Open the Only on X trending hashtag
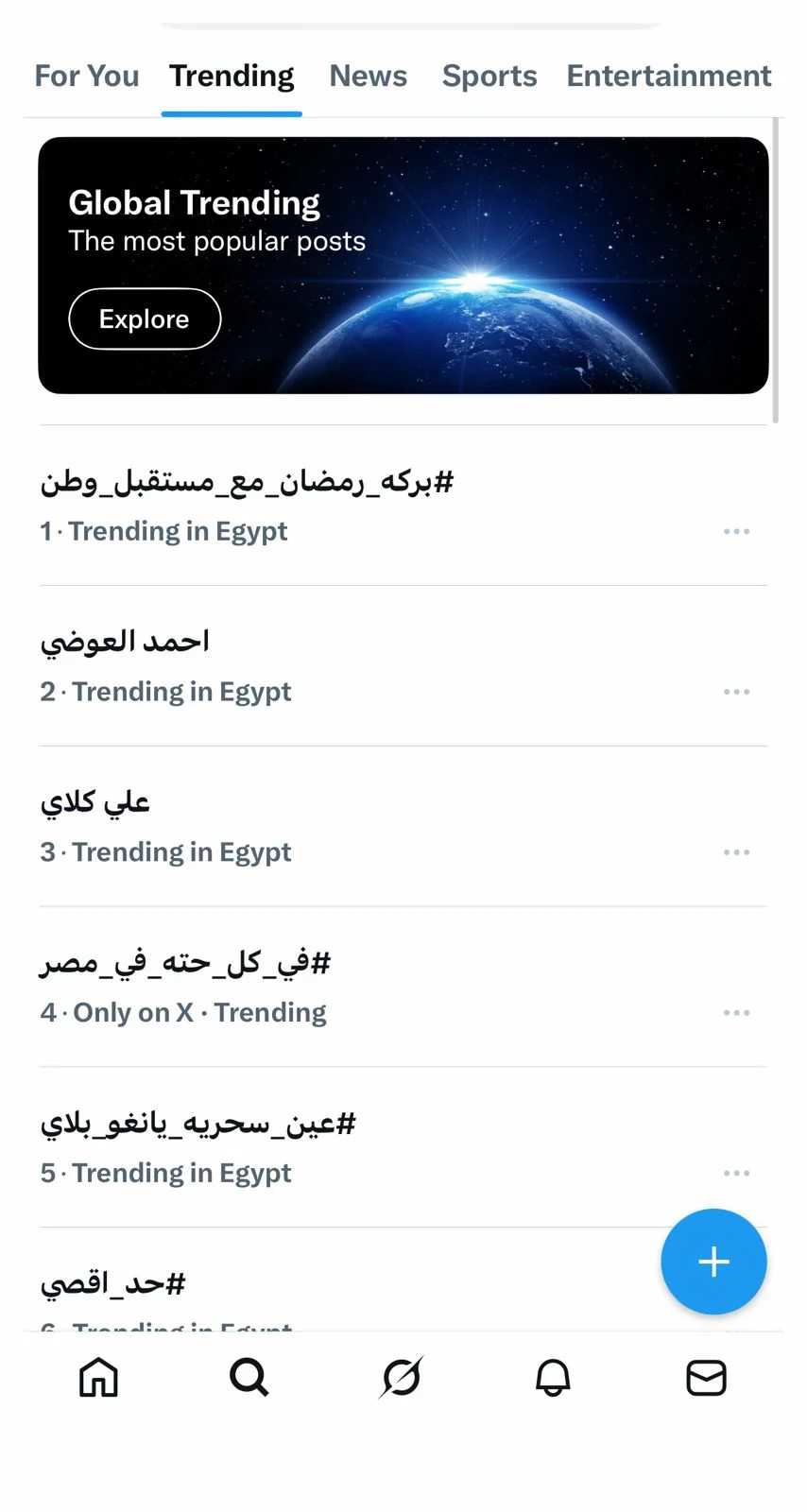This screenshot has height=1512, width=807. 185,964
